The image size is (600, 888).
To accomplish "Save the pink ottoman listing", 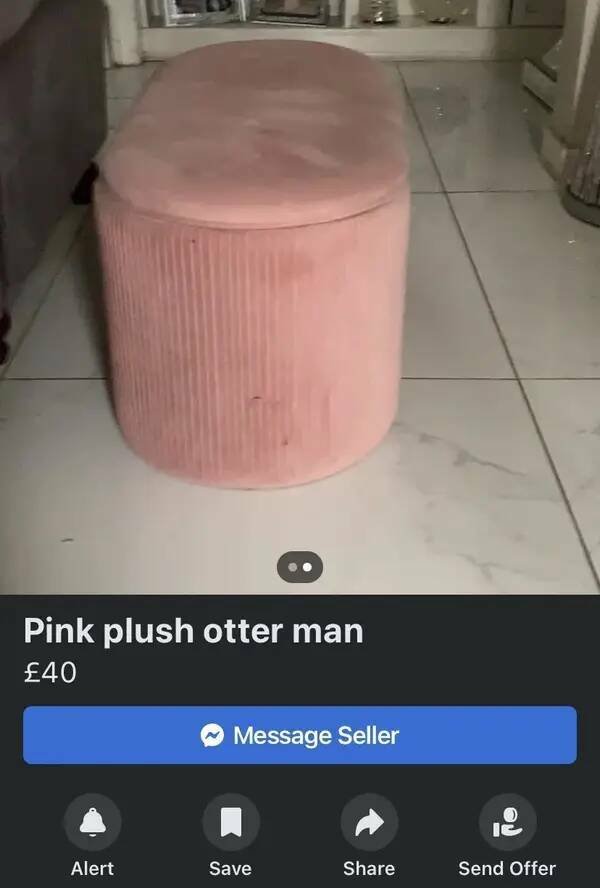I will [x=231, y=823].
